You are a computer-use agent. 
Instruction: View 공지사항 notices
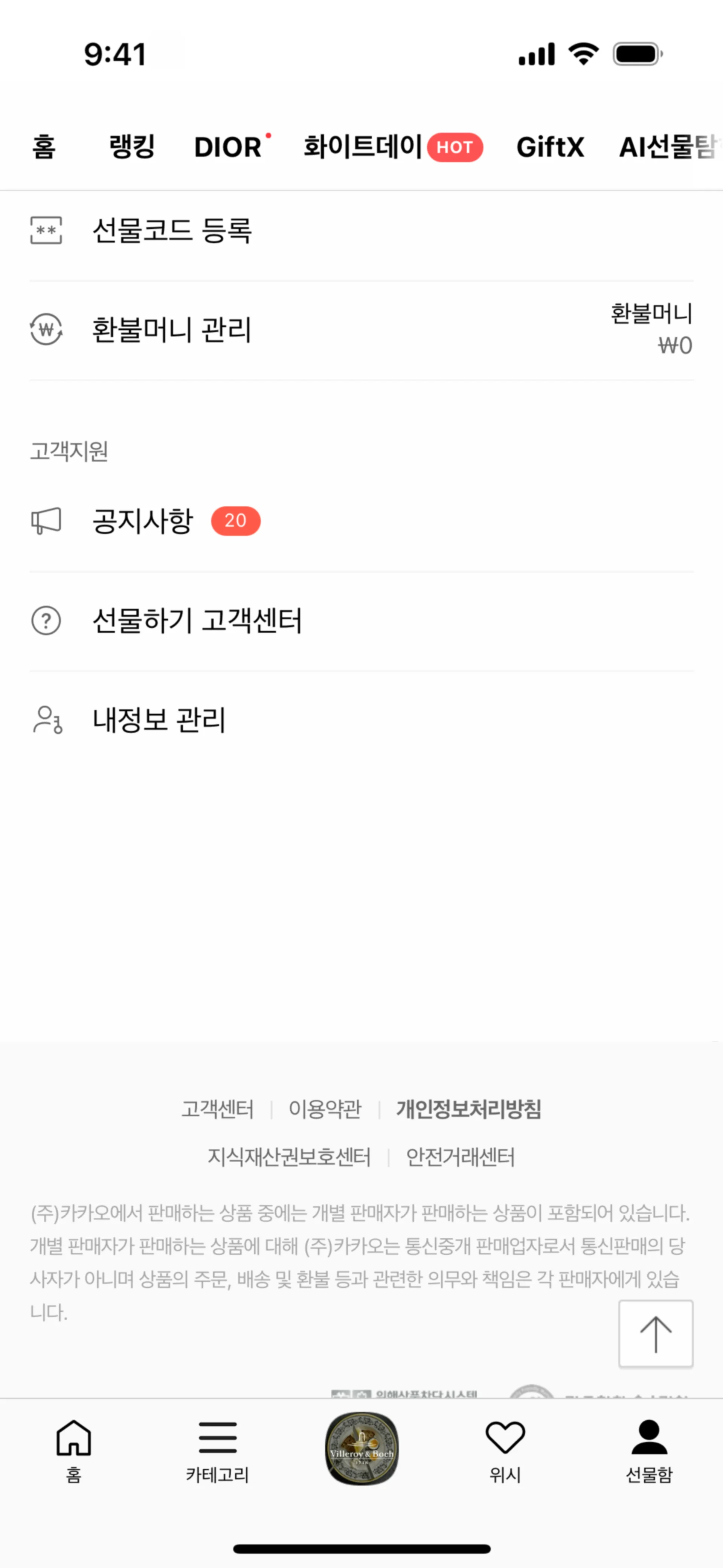point(143,521)
